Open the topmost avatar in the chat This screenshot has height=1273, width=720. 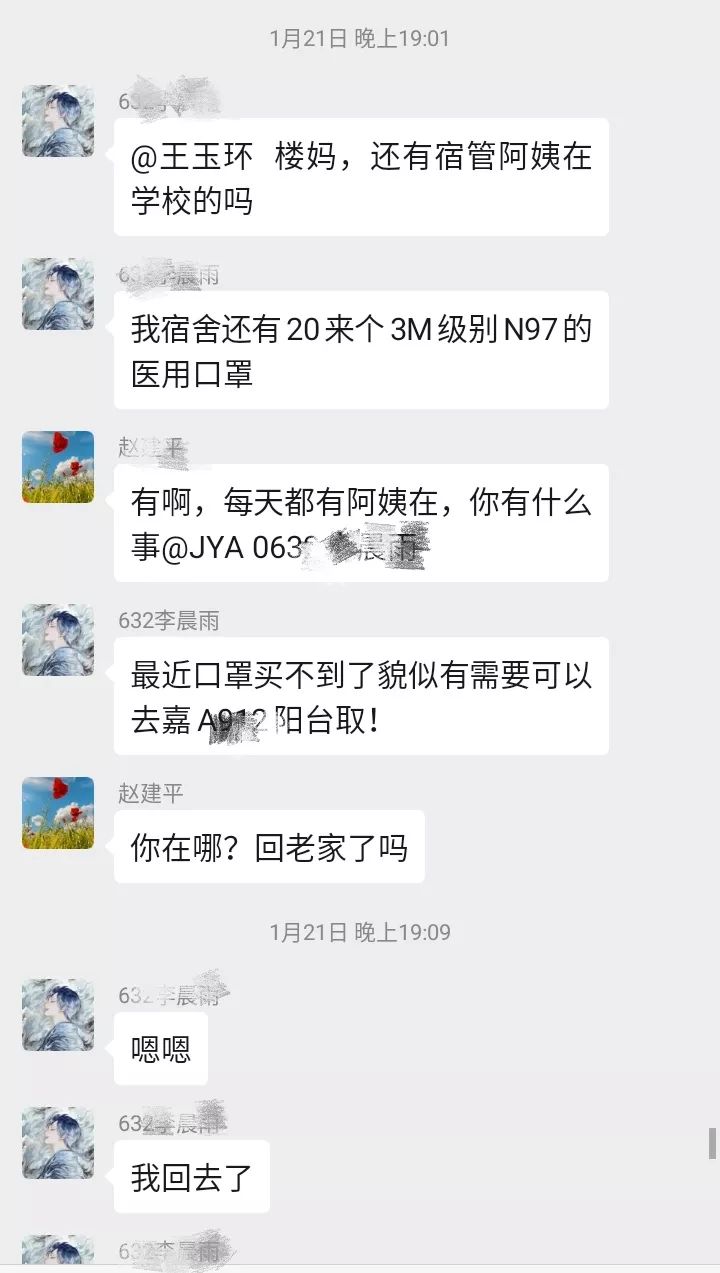57,120
